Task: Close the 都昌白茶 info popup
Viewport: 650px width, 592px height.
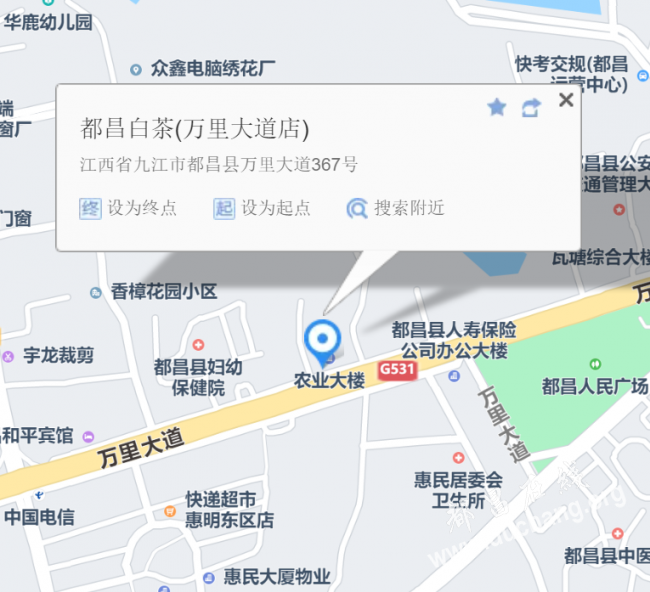Action: 566,100
